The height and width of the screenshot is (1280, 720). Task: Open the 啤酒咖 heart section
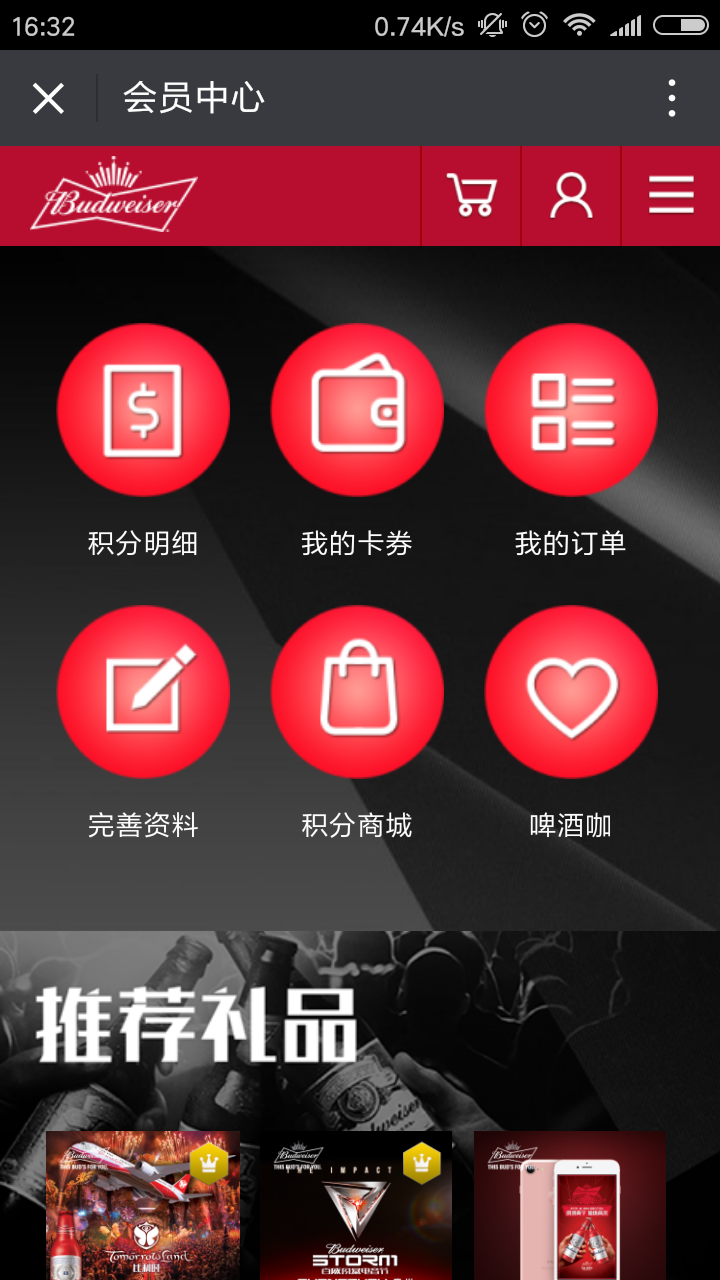coord(571,692)
